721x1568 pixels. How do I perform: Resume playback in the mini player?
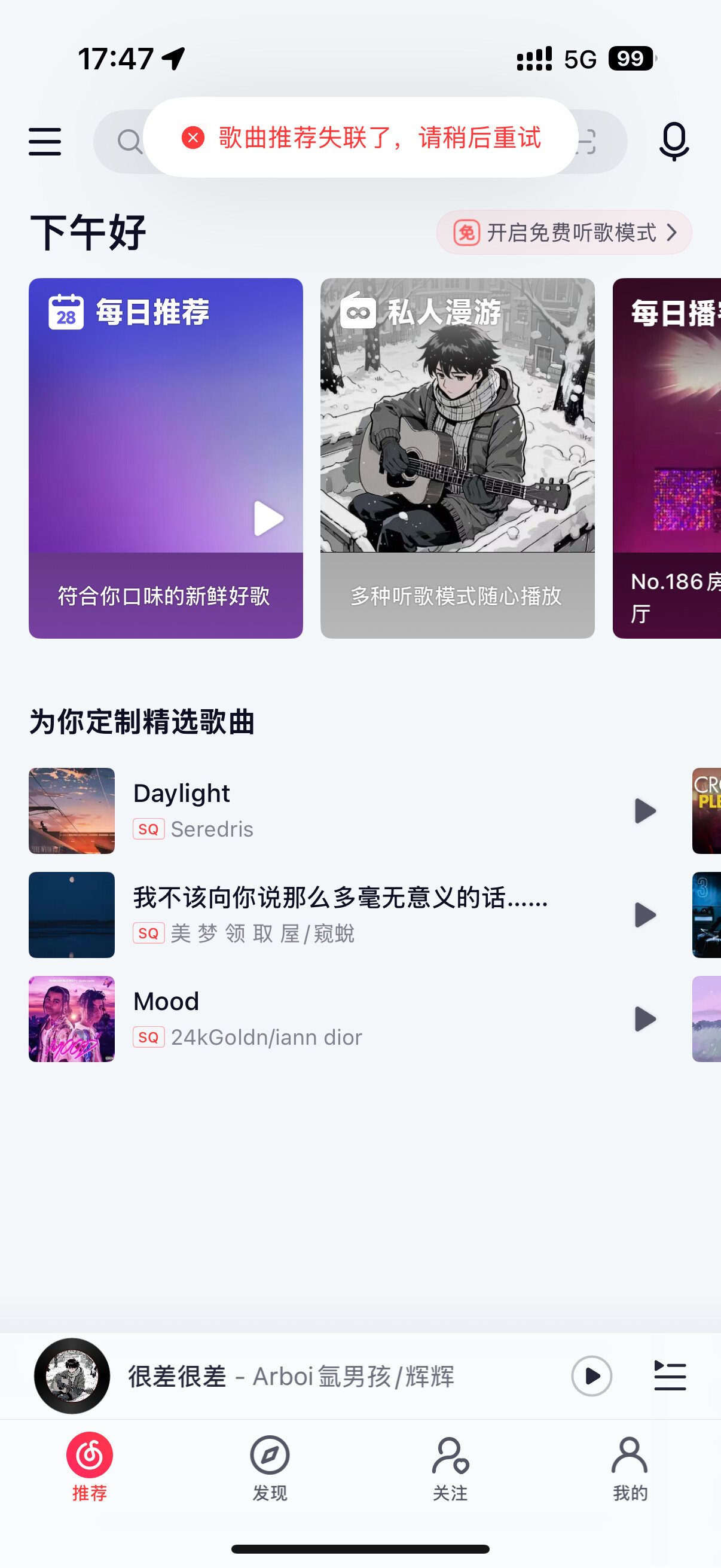point(591,1375)
